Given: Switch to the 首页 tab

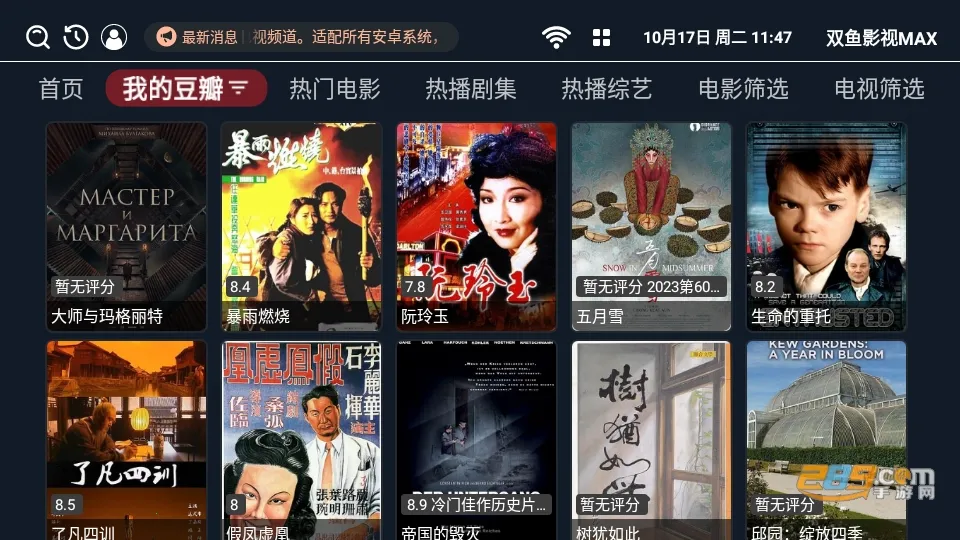Looking at the screenshot, I should pyautogui.click(x=61, y=89).
